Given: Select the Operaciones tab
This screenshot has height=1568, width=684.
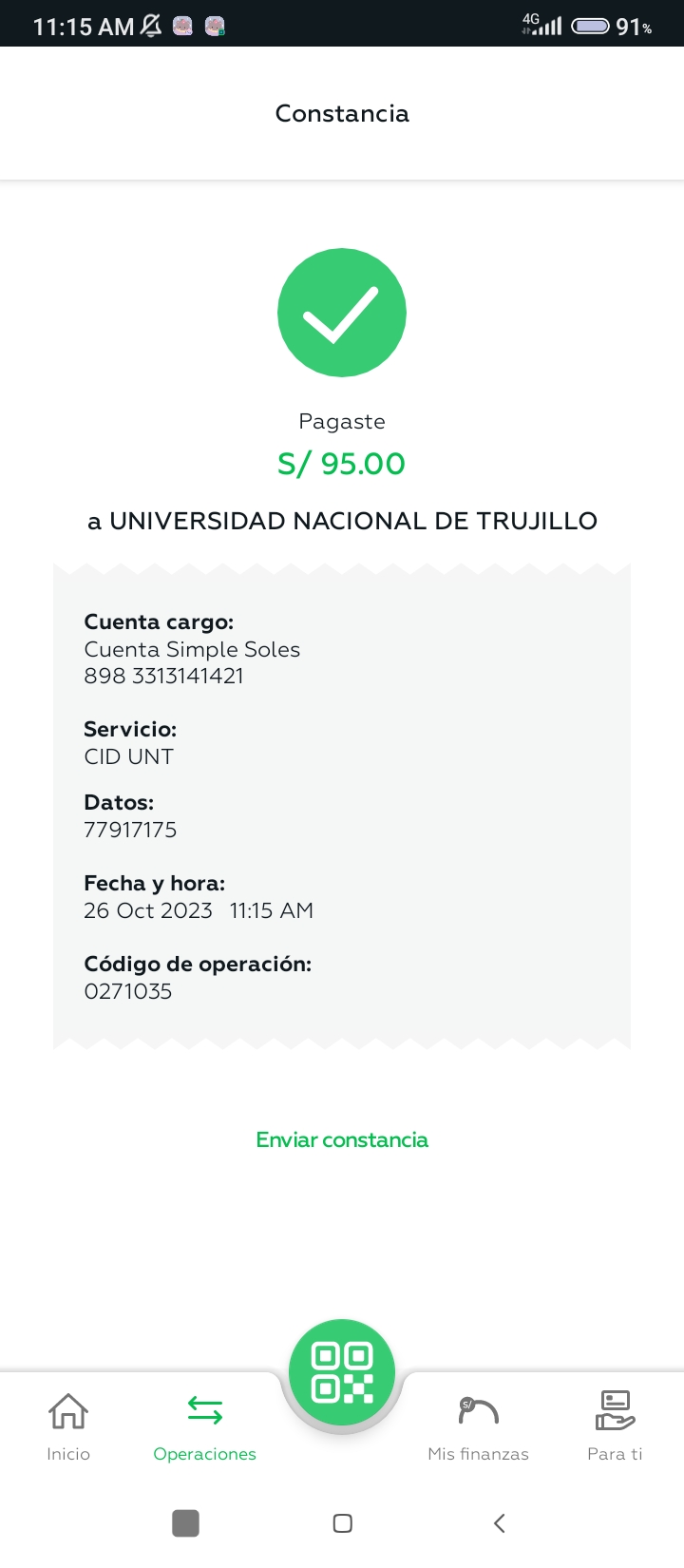Looking at the screenshot, I should [205, 1427].
